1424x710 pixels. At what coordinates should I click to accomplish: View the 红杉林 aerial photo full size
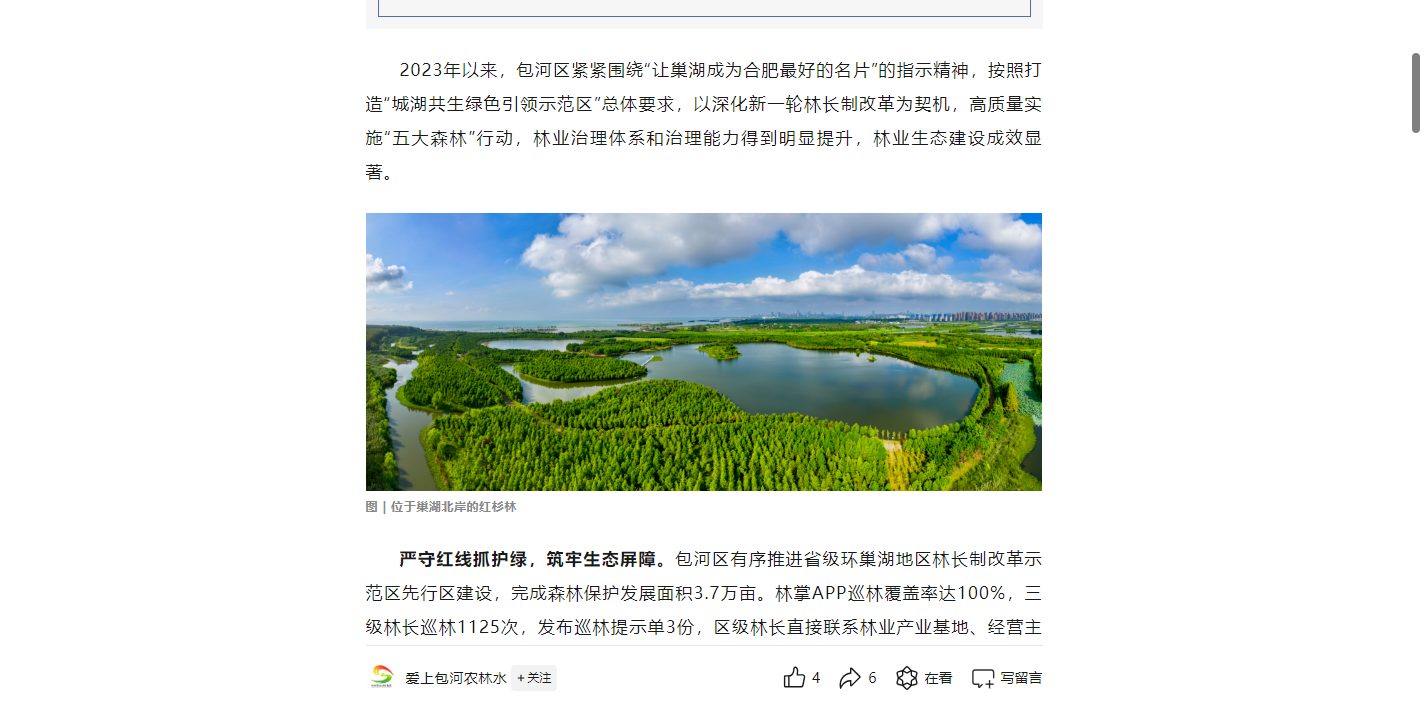703,351
